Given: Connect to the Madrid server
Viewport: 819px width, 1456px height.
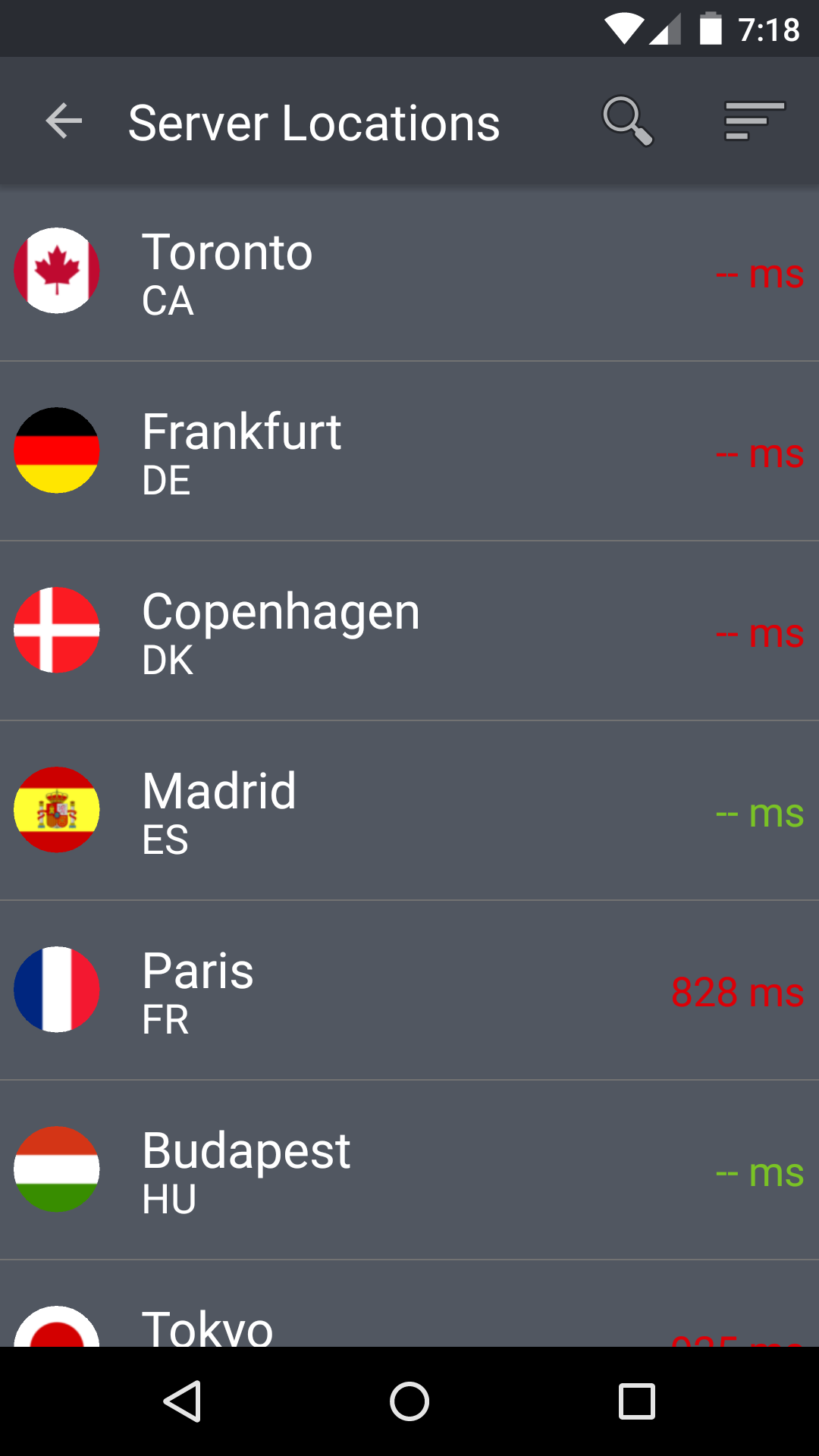Looking at the screenshot, I should pyautogui.click(x=409, y=809).
